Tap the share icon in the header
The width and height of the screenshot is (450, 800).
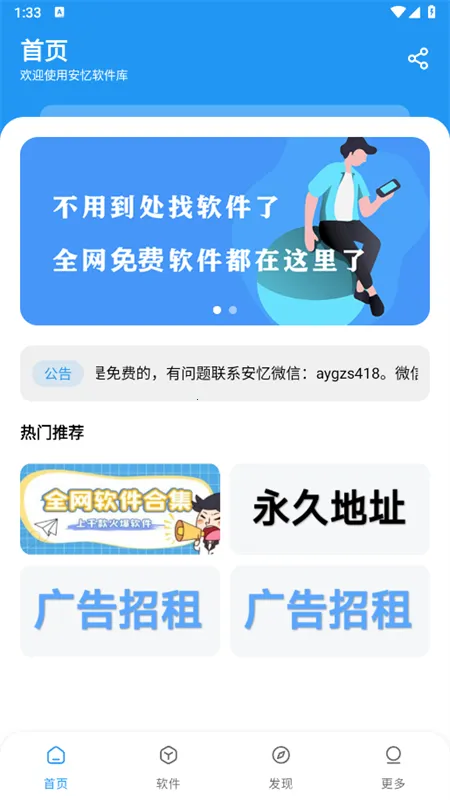(418, 59)
